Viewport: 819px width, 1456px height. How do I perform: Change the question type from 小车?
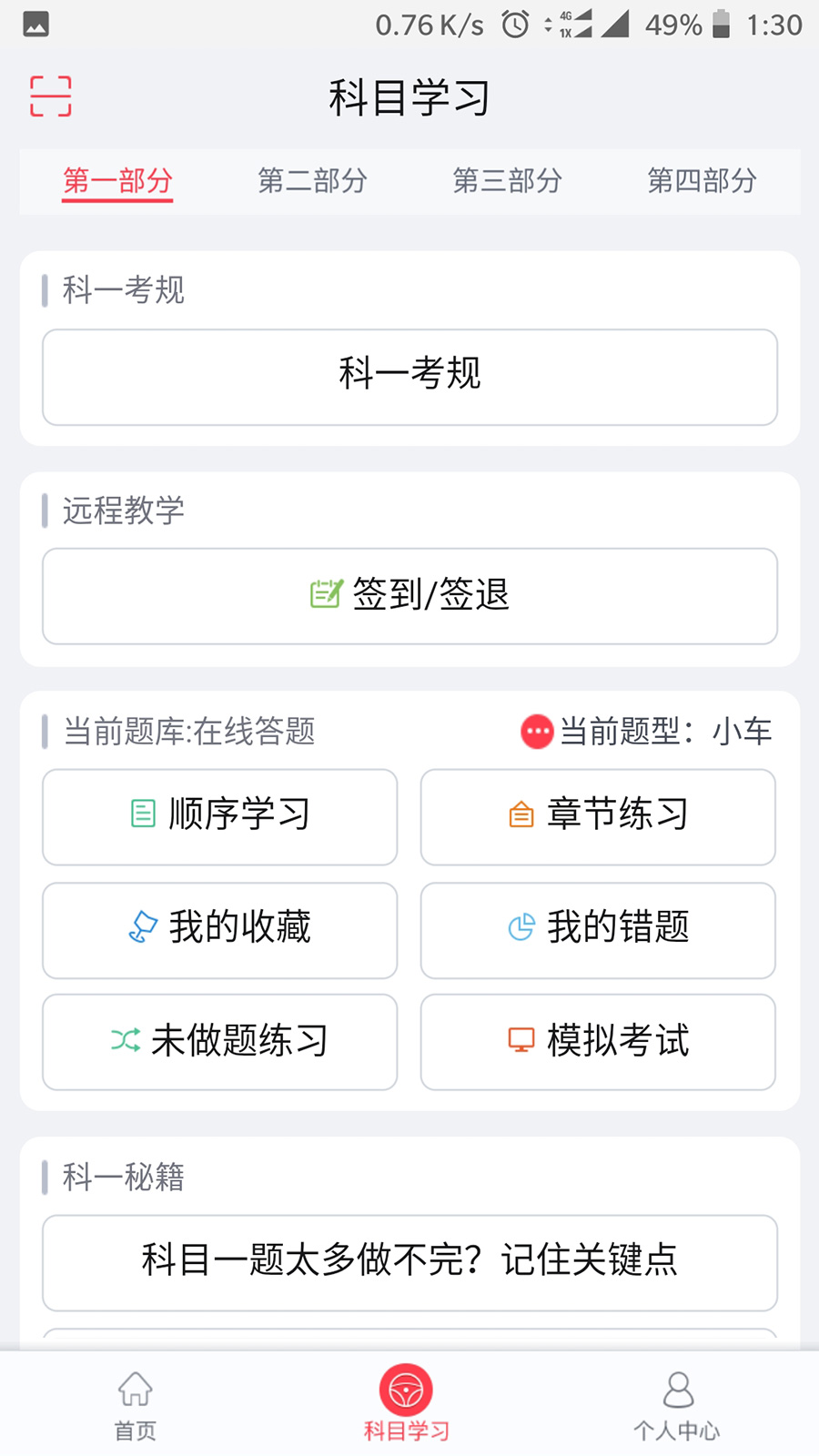click(741, 729)
